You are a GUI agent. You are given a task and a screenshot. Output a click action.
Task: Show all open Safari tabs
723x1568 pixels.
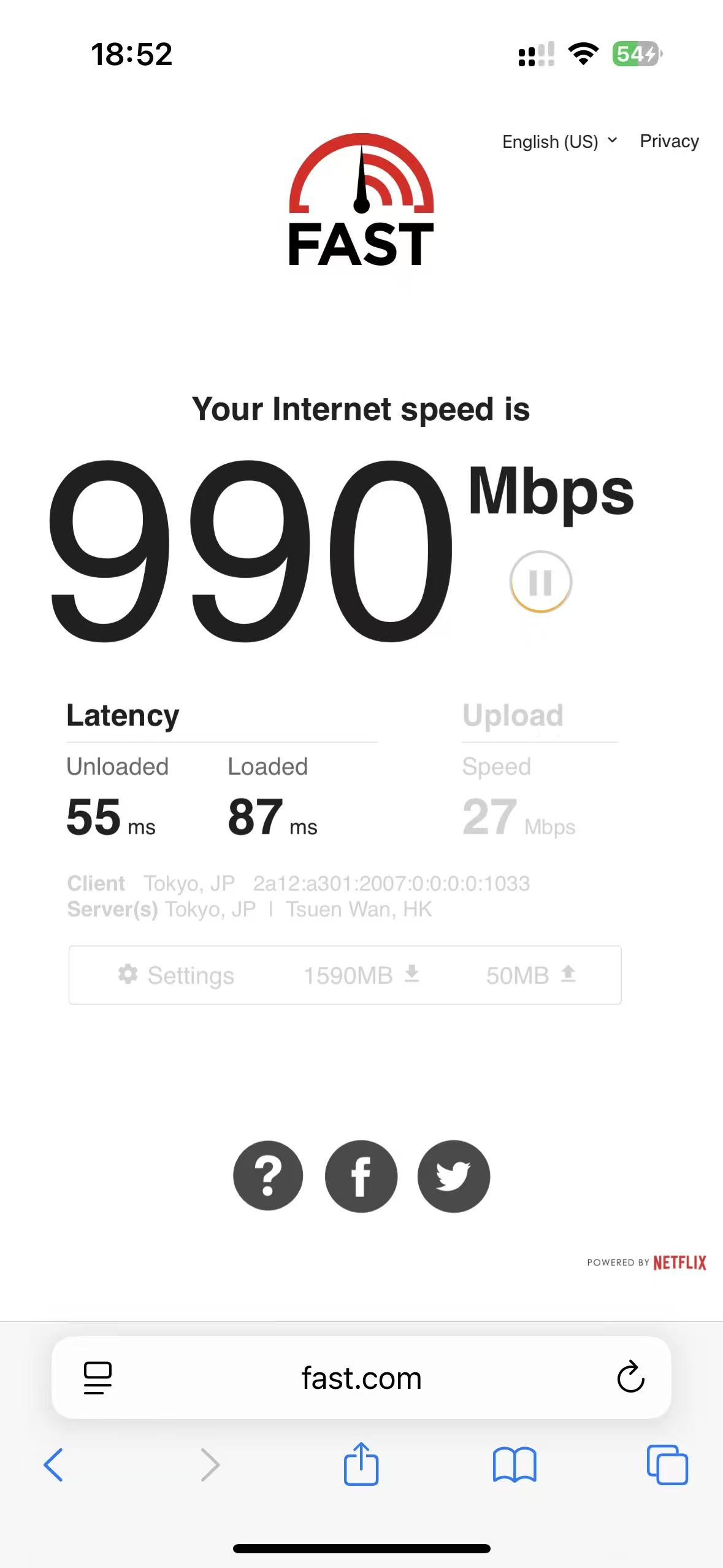point(667,1465)
